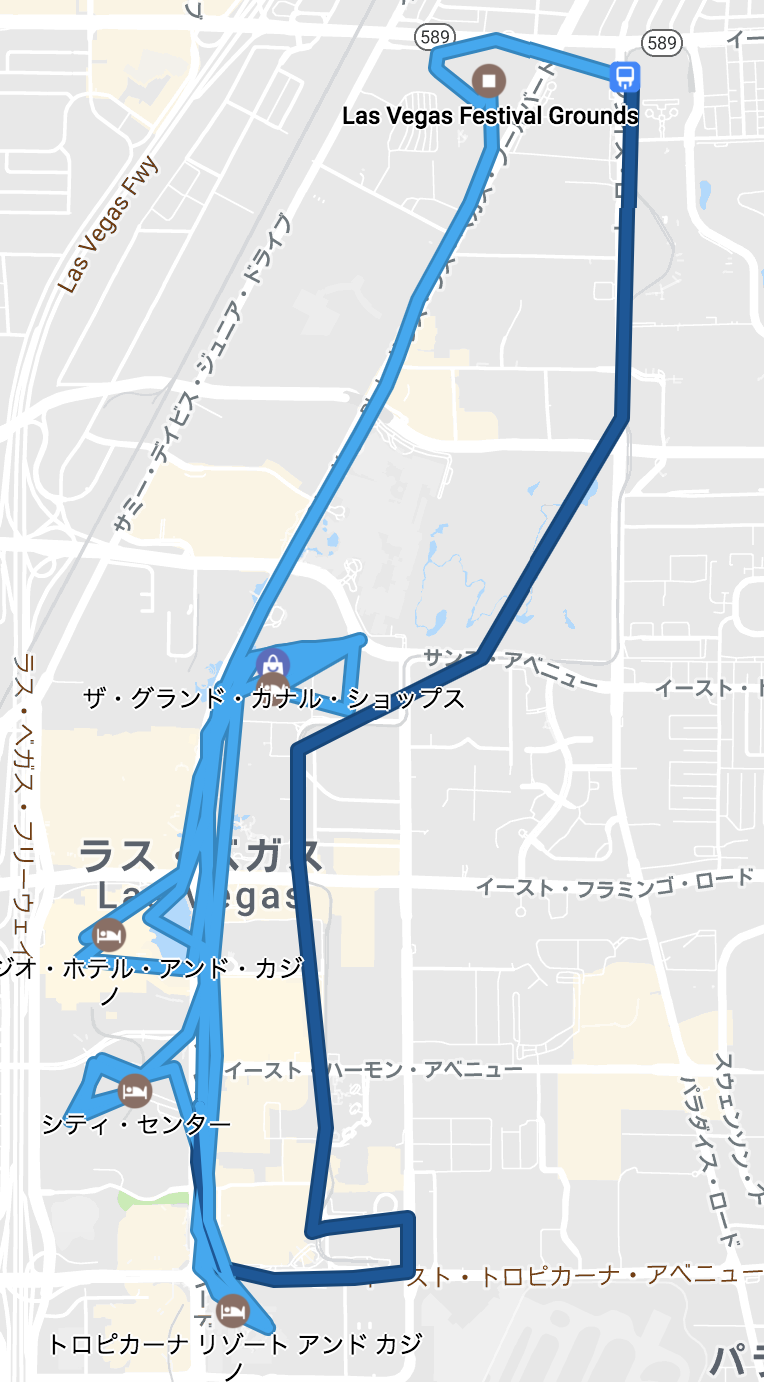Open the hotel marker above トロピカーナ リゾート

pyautogui.click(x=233, y=1310)
